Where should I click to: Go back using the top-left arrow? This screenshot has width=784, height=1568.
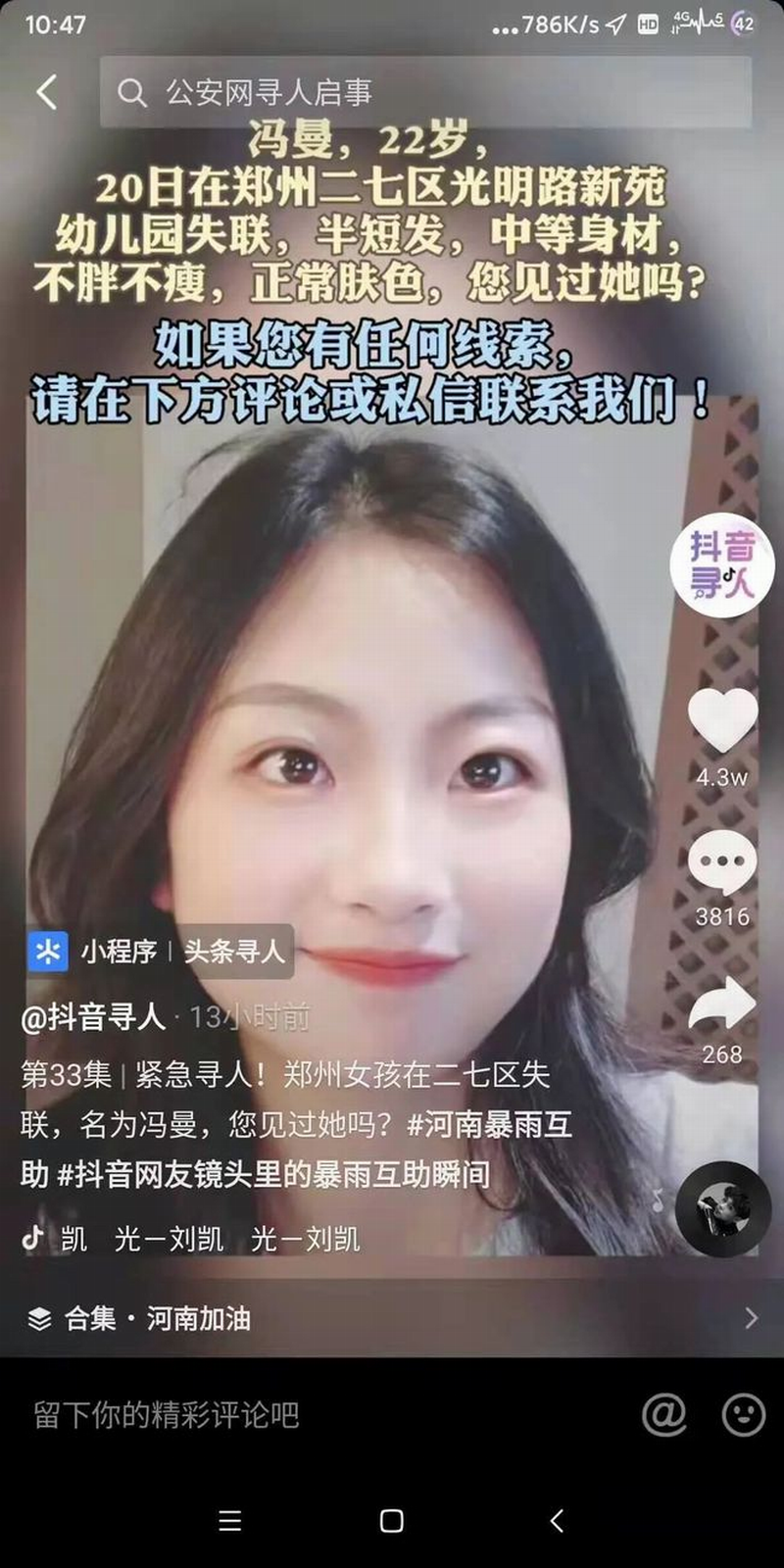coord(46,92)
